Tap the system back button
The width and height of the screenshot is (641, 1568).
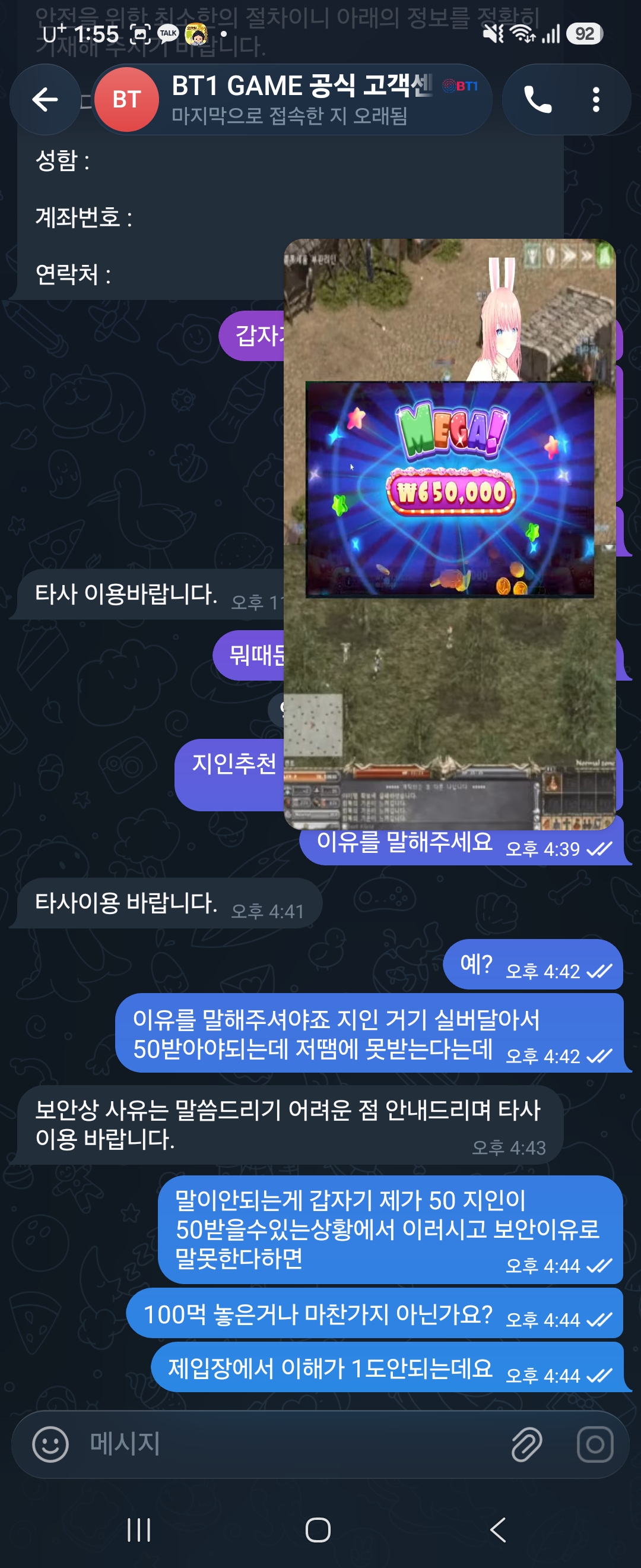point(498,1529)
